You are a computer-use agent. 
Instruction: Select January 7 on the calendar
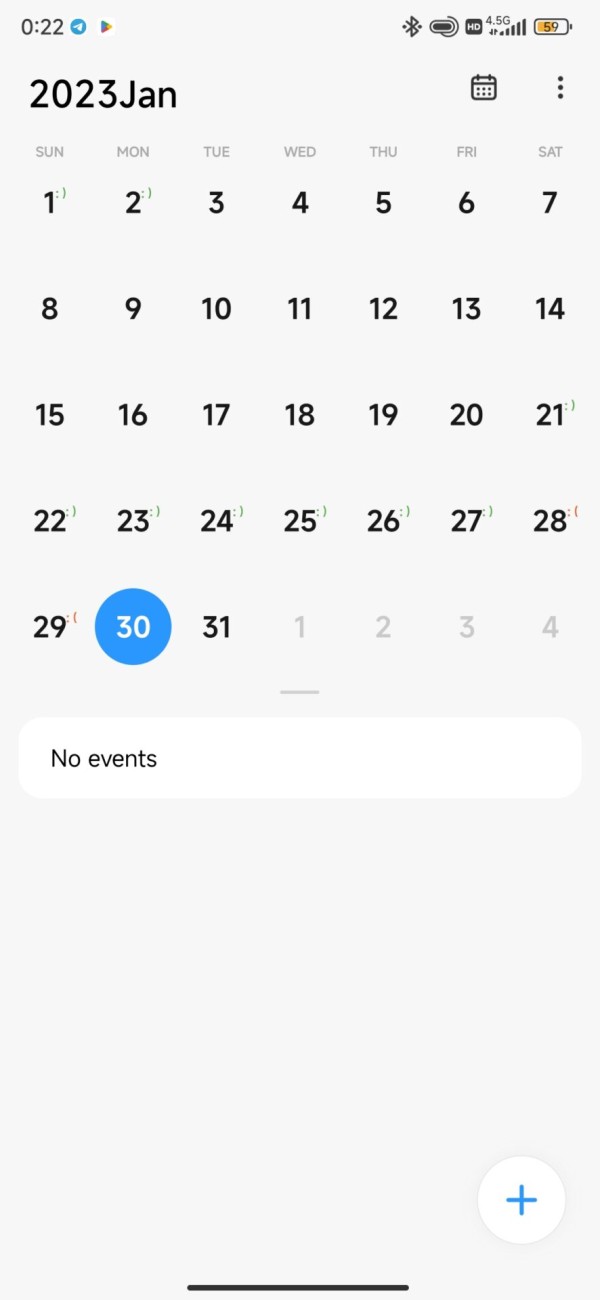tap(550, 203)
